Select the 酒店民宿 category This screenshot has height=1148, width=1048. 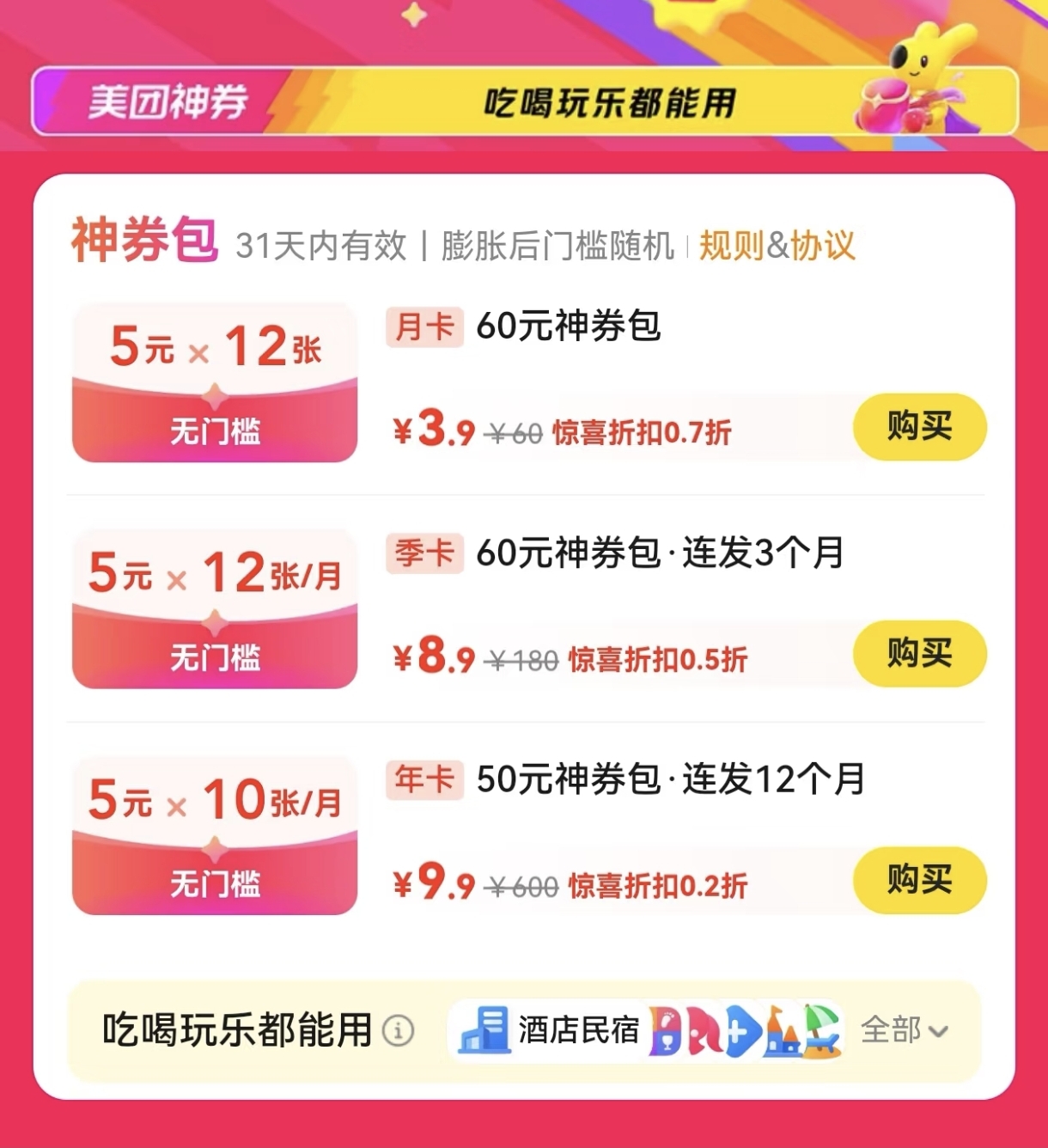coord(551,1030)
